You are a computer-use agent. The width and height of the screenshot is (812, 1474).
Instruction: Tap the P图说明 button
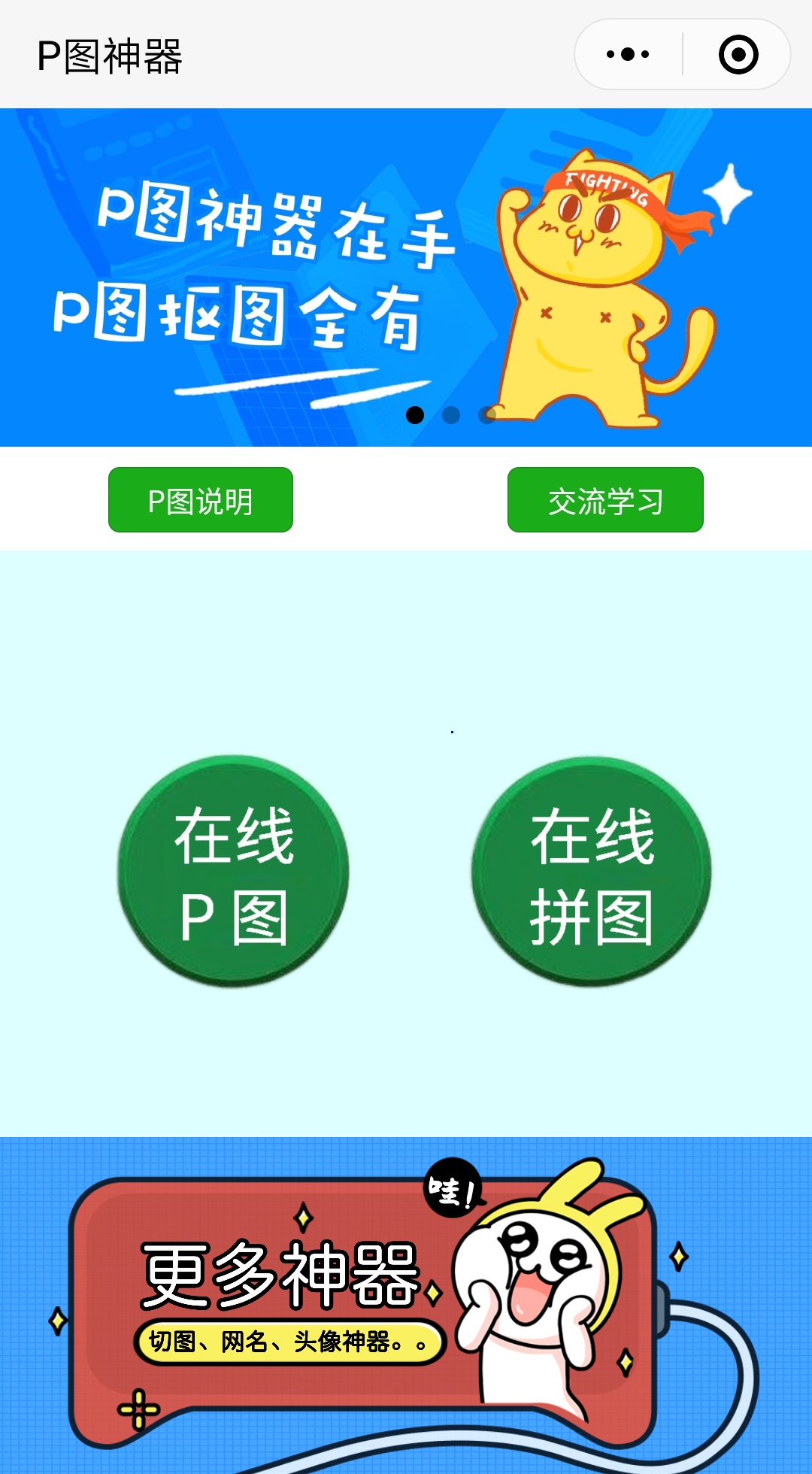(x=201, y=500)
